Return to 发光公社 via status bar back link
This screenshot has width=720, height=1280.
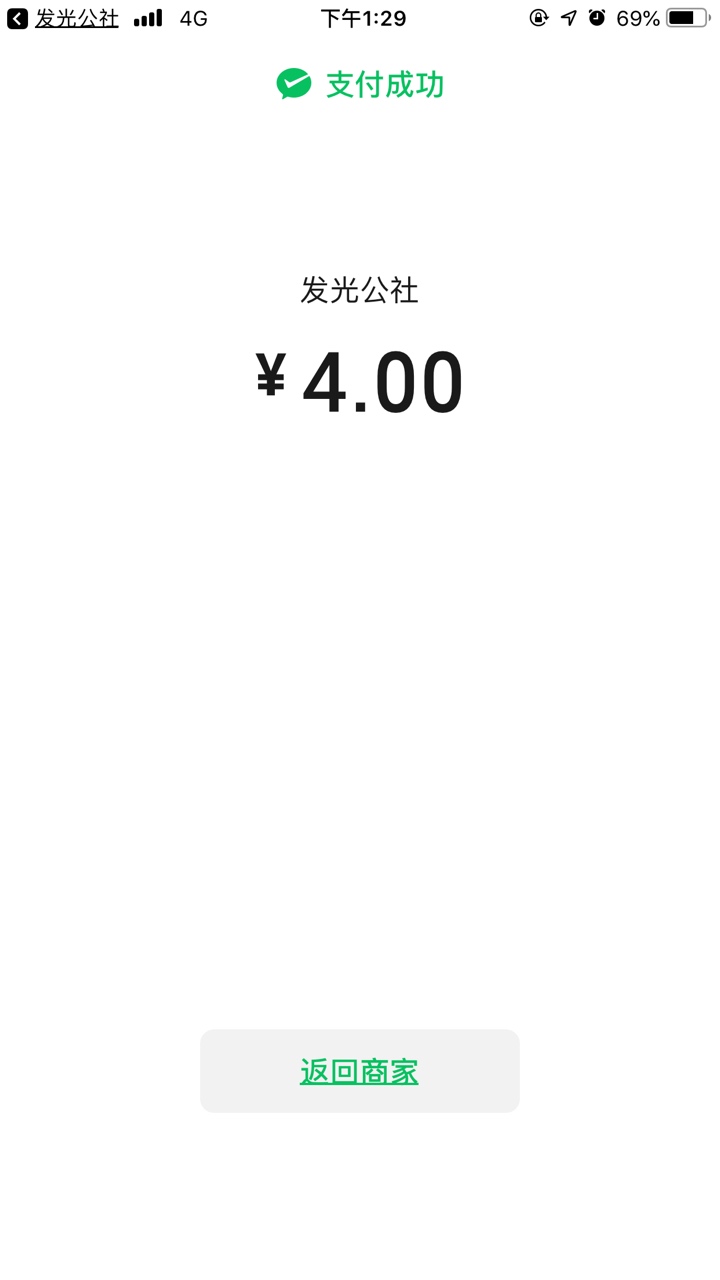coord(63,18)
